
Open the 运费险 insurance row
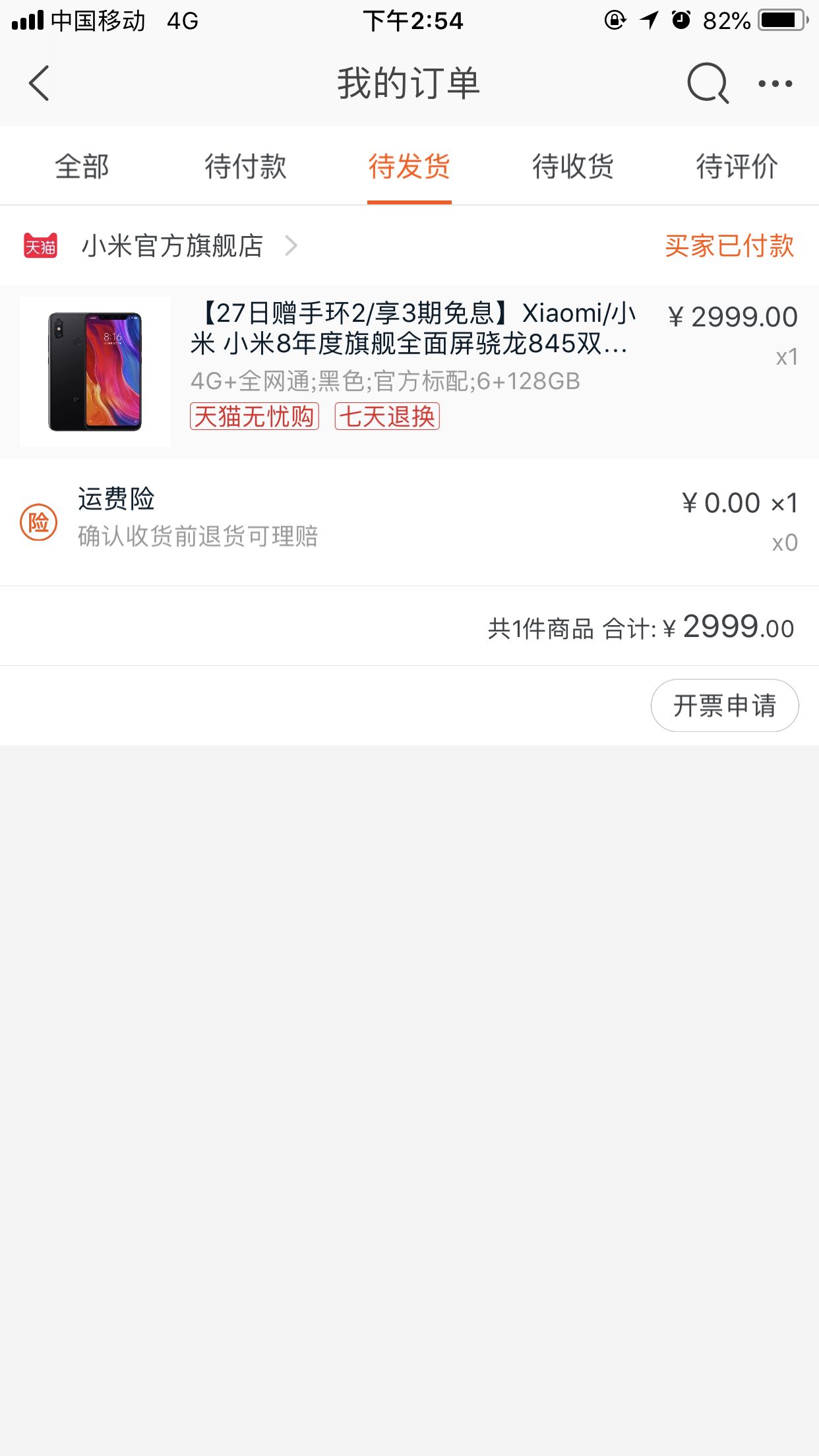409,522
